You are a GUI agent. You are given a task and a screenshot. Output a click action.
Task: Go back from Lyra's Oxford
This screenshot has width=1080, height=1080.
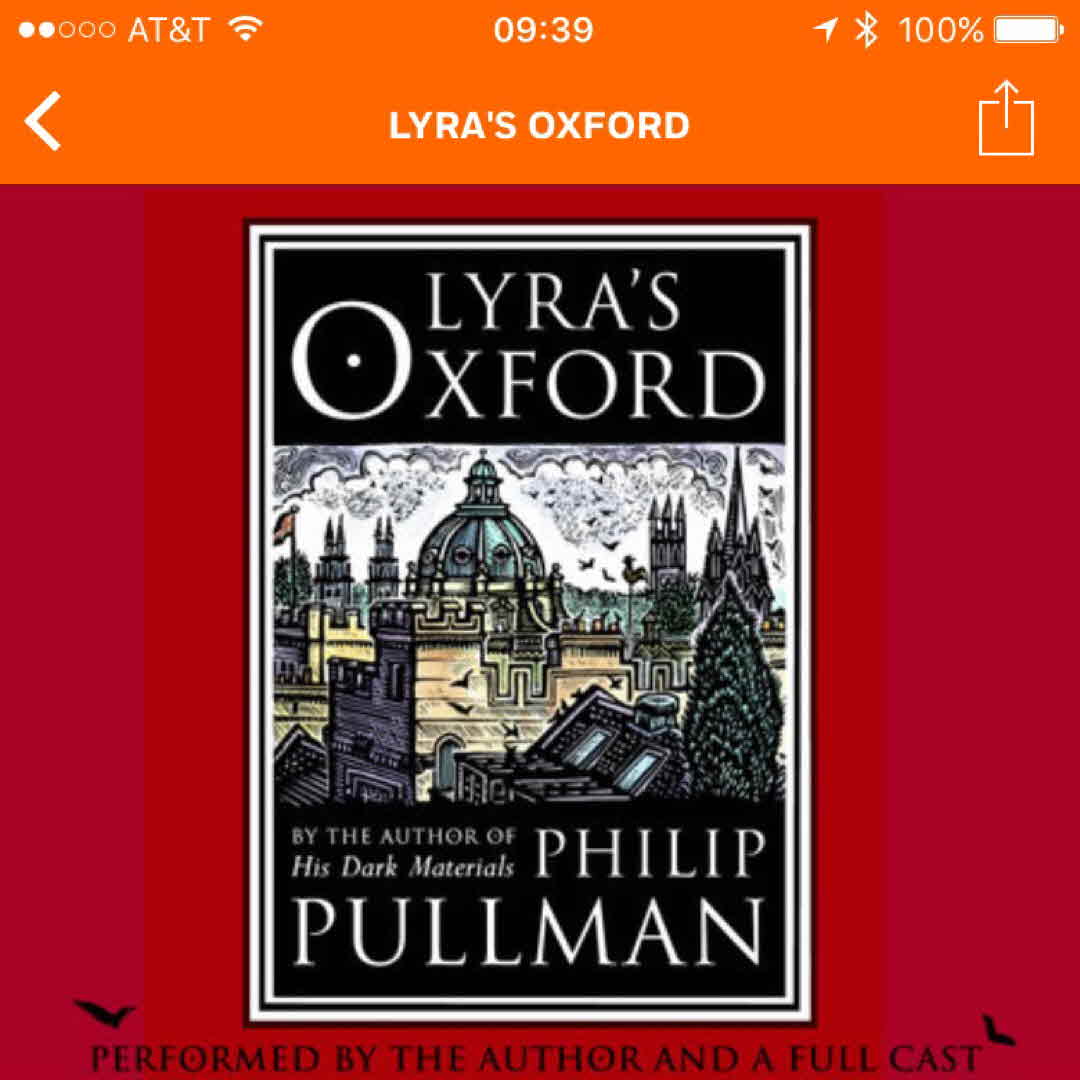44,121
